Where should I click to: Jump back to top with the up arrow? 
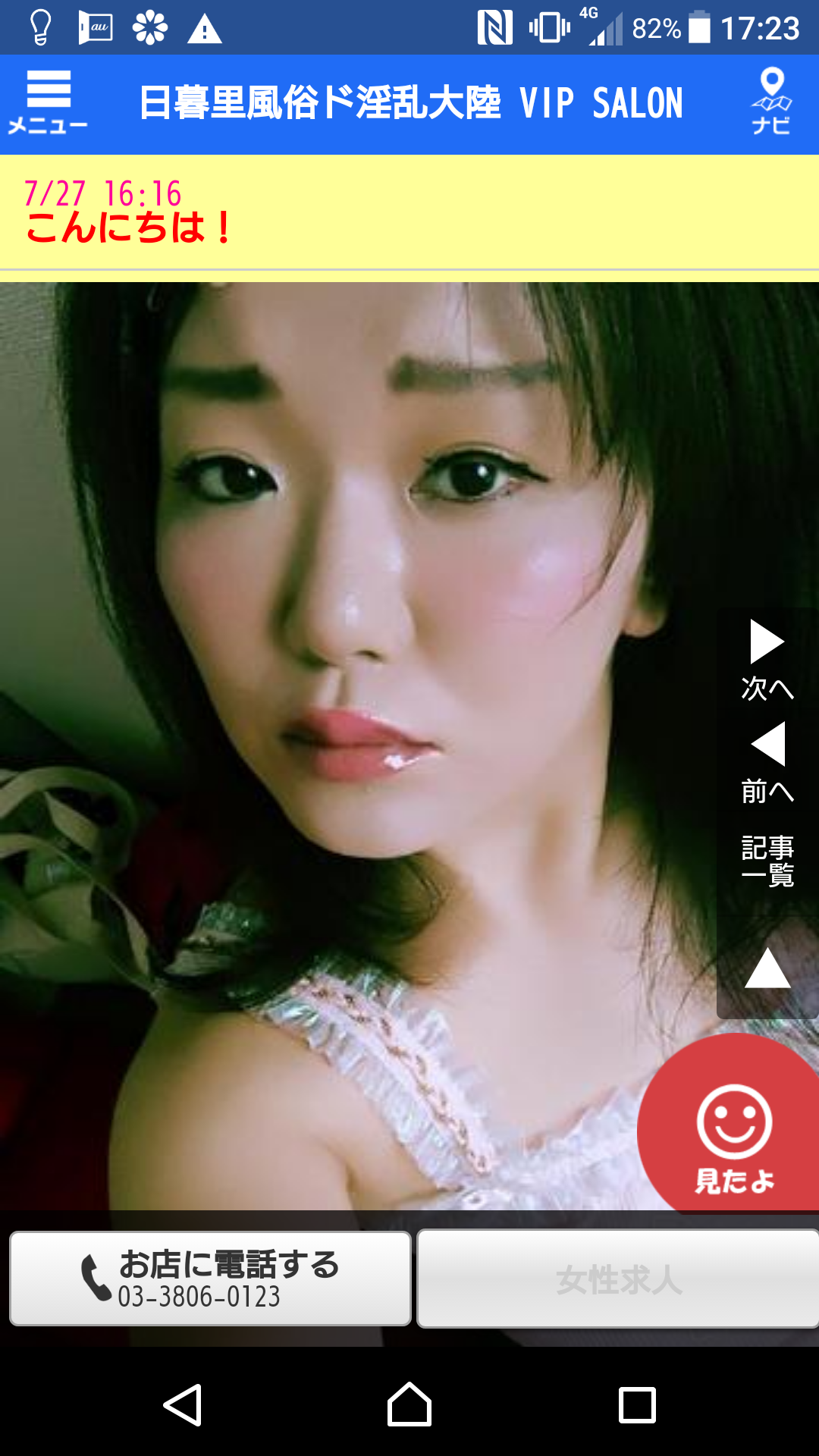[x=767, y=968]
